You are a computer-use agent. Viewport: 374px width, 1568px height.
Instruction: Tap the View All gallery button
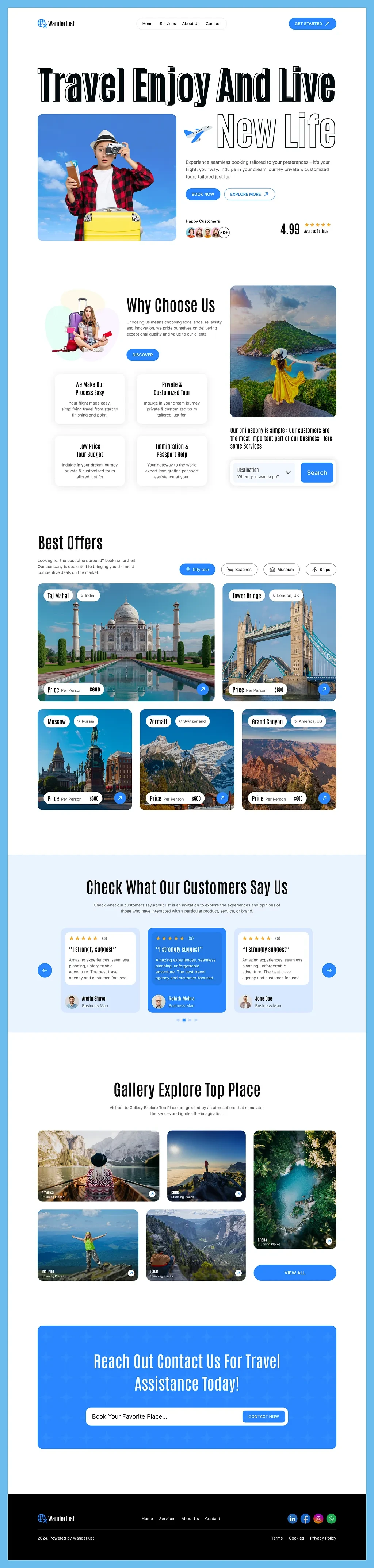click(295, 1273)
